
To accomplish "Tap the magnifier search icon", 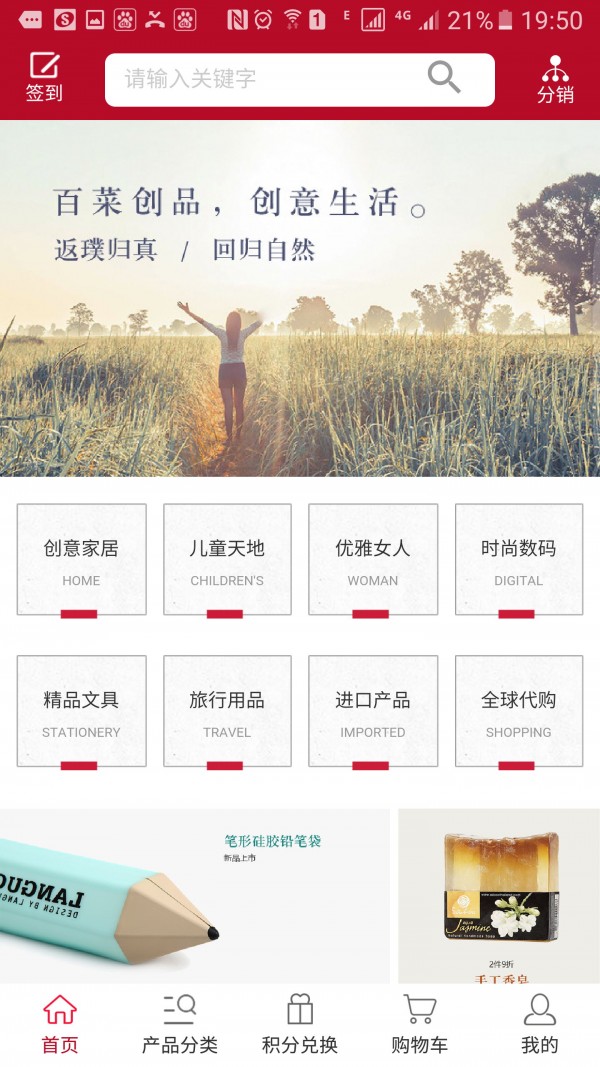I will (x=444, y=78).
